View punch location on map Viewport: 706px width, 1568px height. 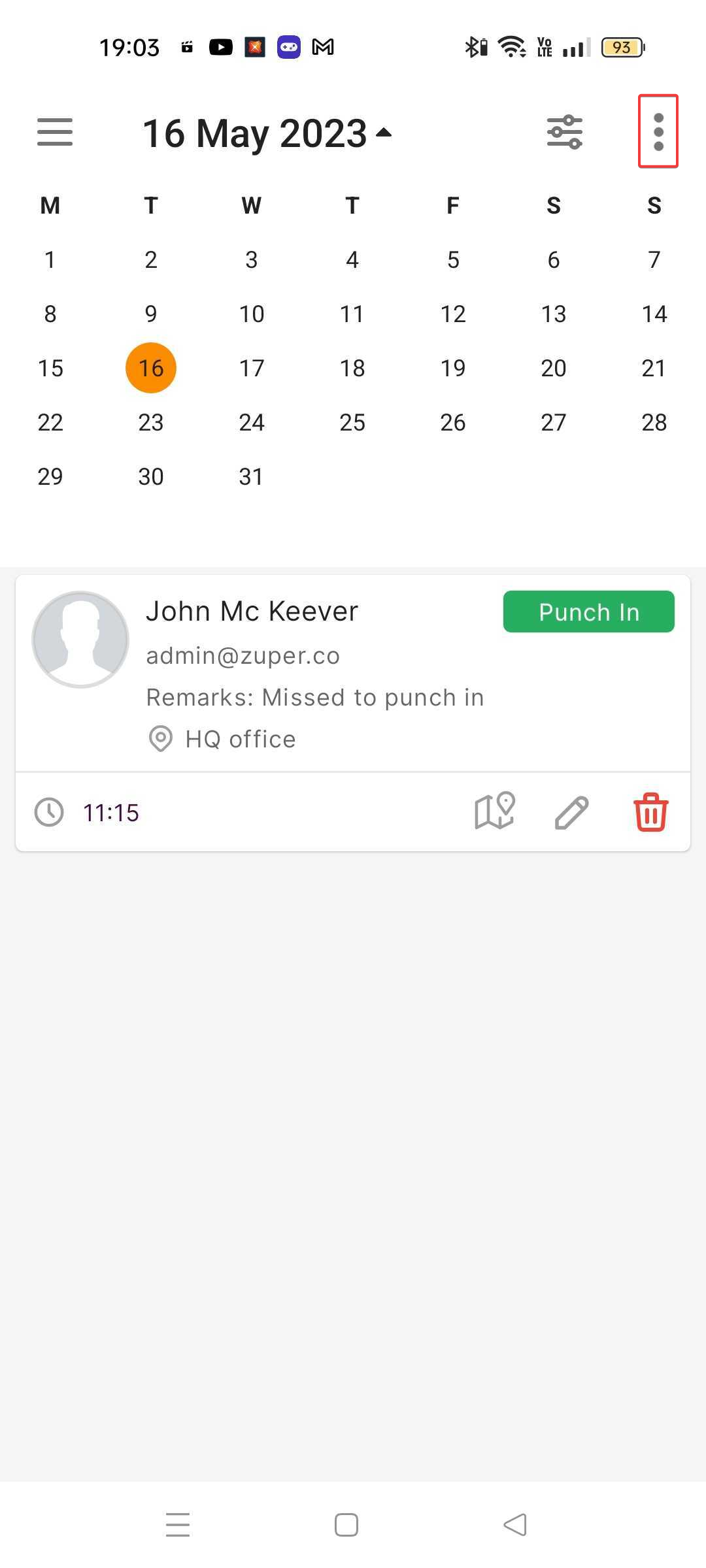(x=495, y=812)
